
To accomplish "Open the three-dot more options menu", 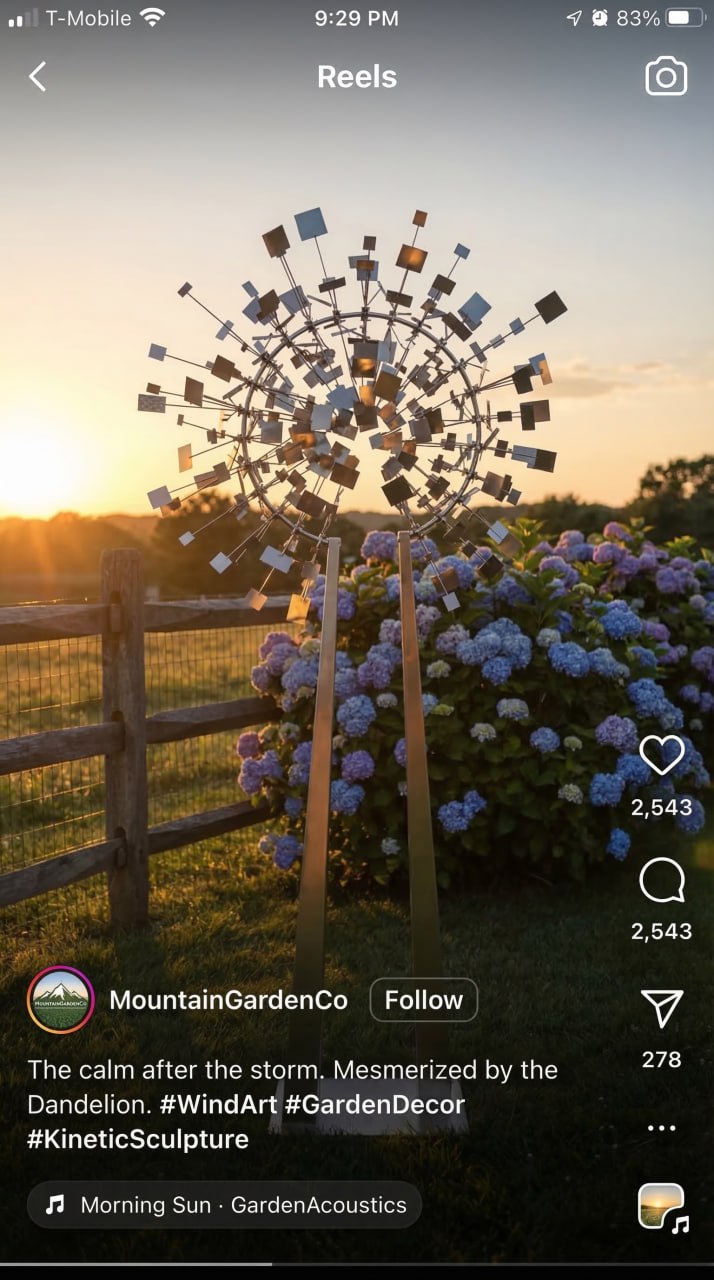I will (x=661, y=1128).
